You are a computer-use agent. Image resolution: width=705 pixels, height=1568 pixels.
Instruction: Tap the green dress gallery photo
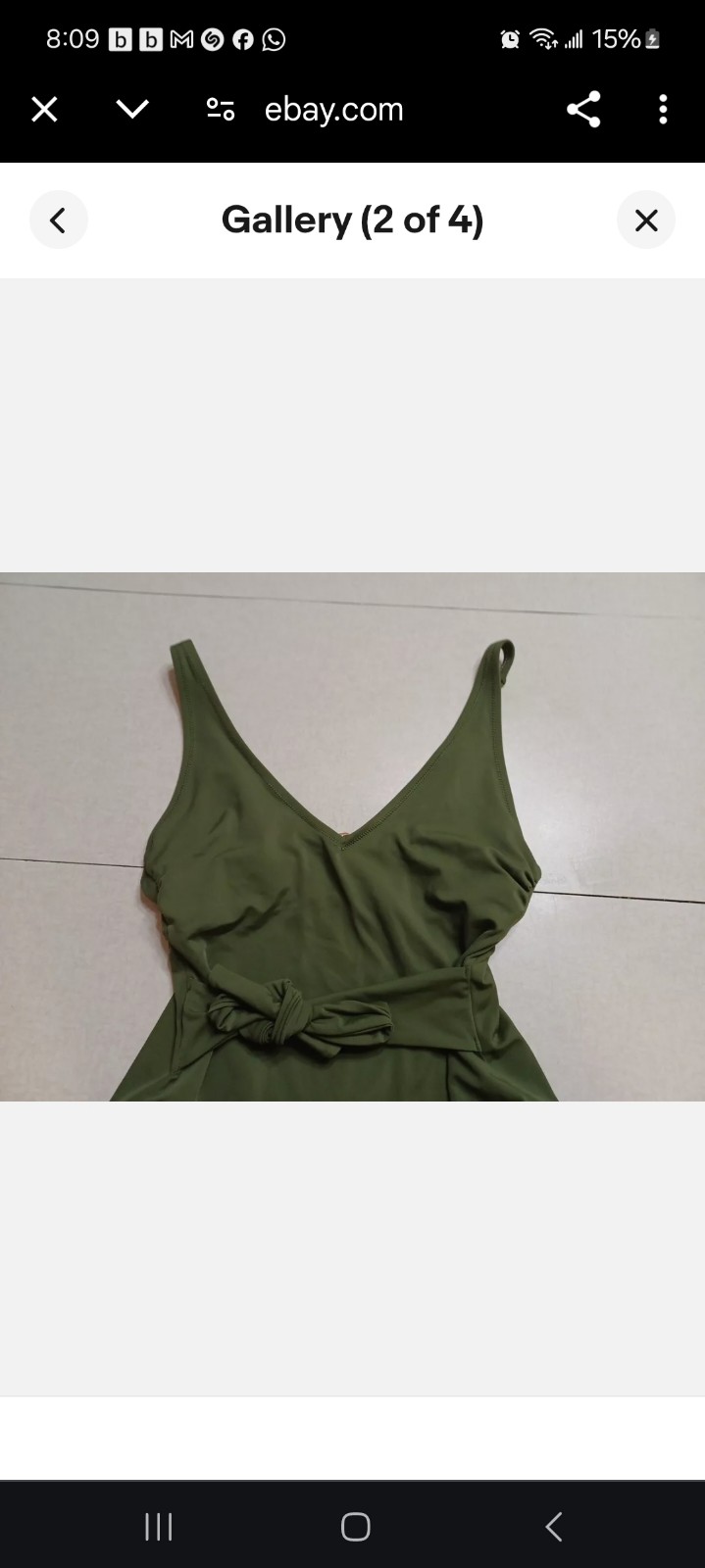[352, 837]
